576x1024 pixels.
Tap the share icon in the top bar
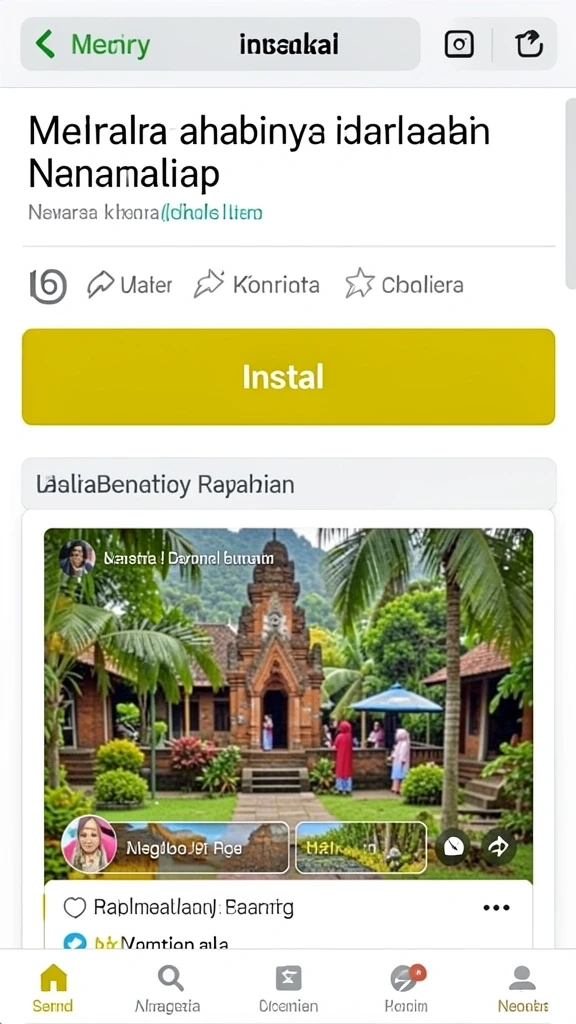(529, 44)
